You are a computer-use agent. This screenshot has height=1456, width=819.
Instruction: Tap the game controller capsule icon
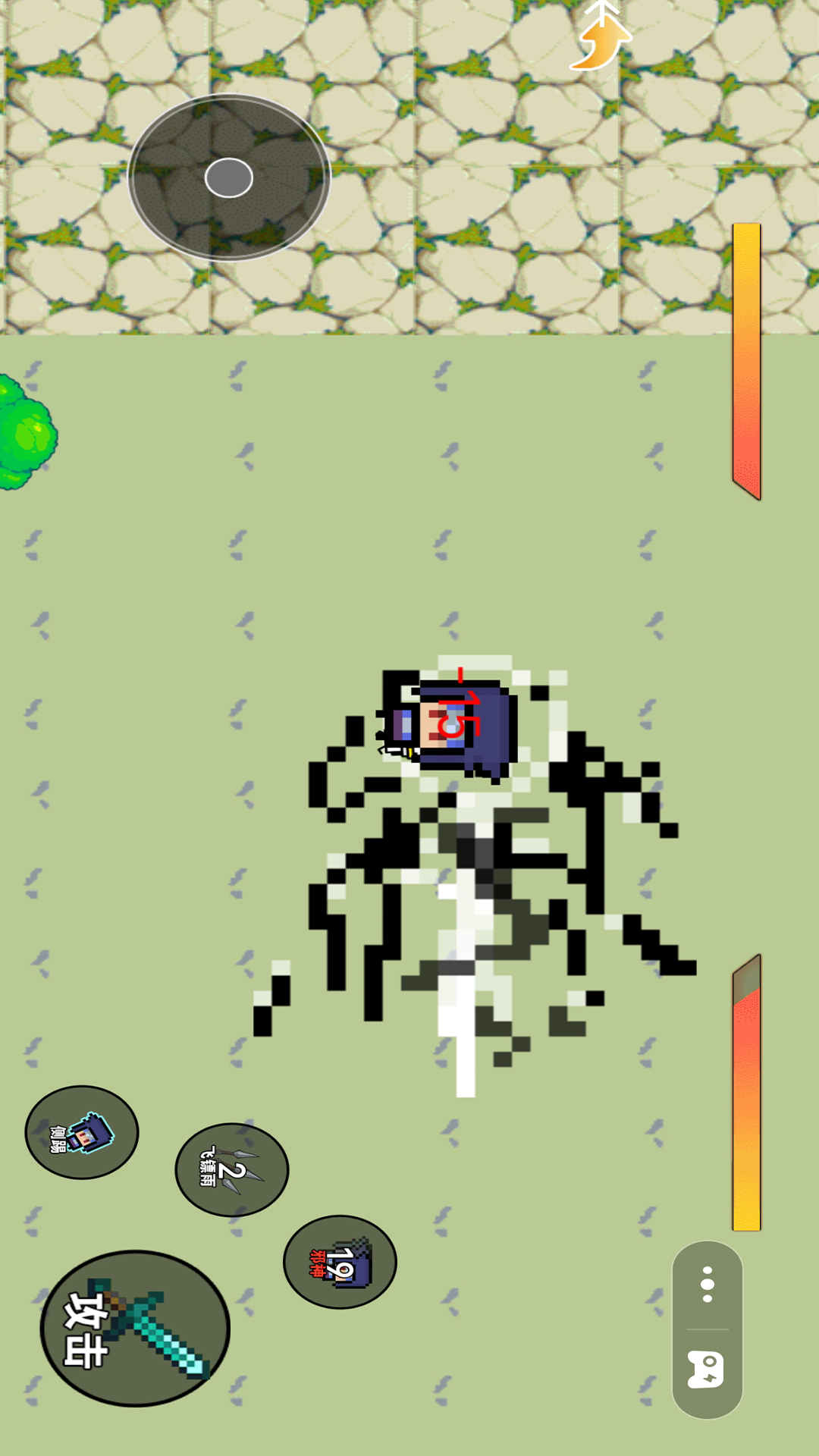coord(707,1370)
